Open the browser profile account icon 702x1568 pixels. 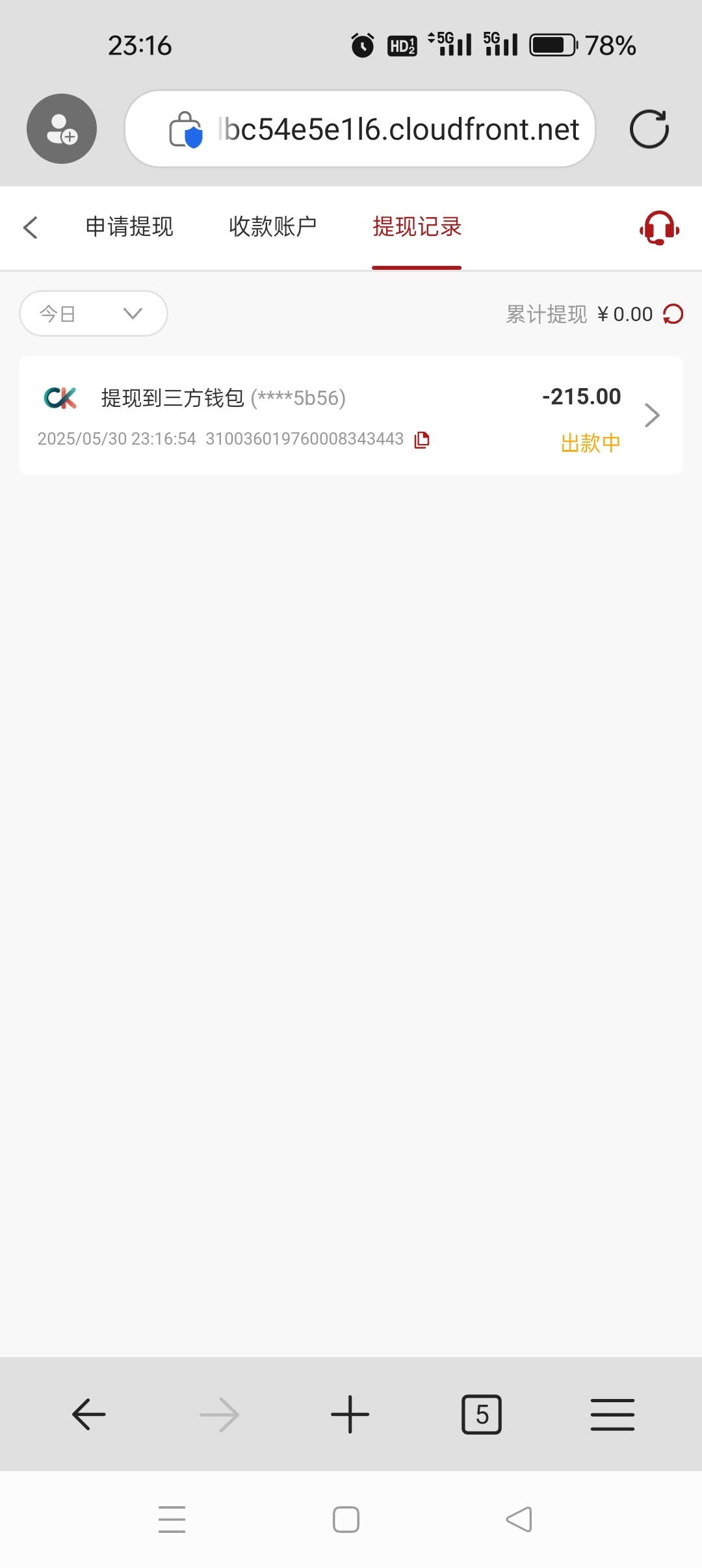62,129
